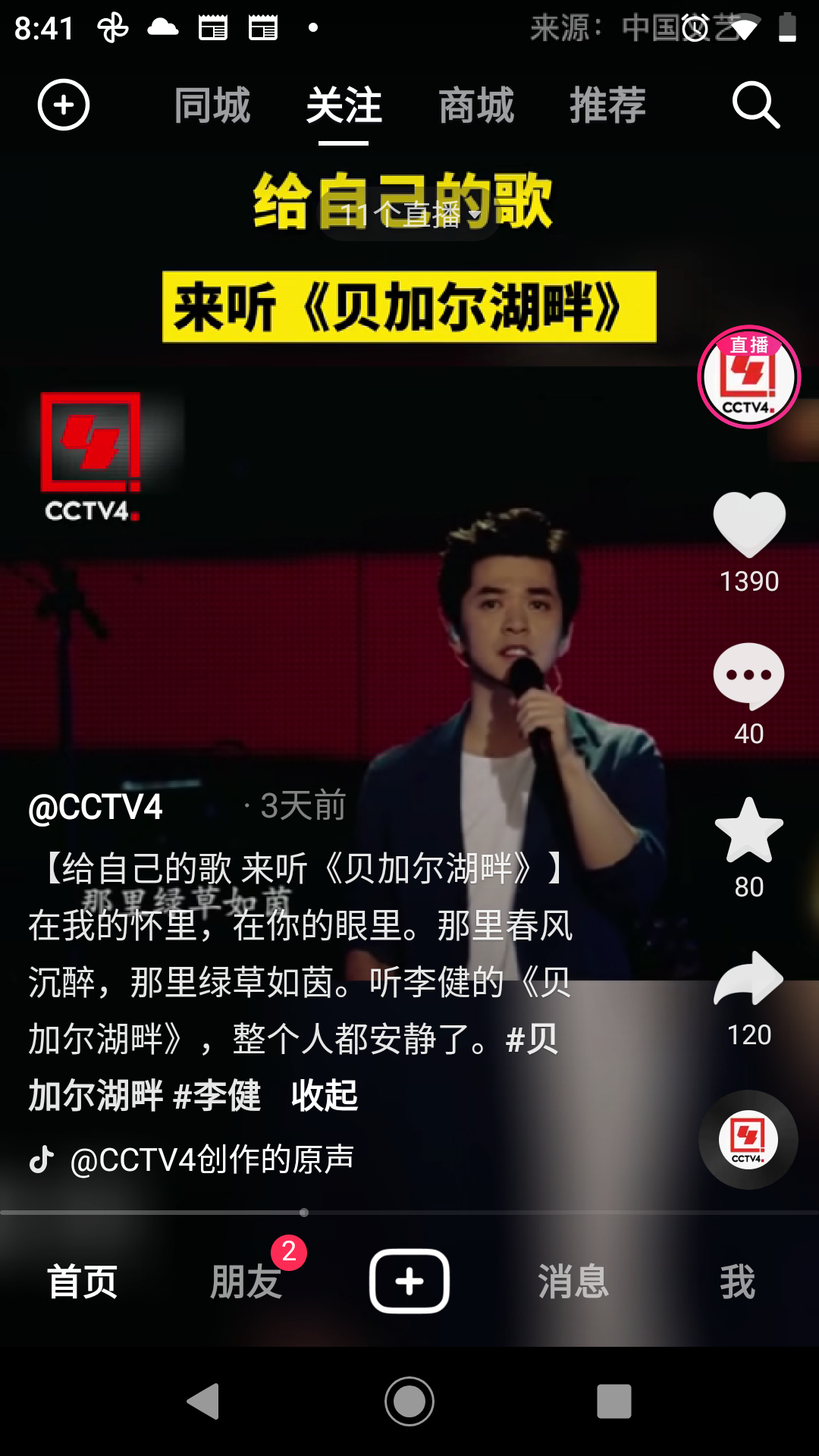Switch to the 同城 tab
Image resolution: width=819 pixels, height=1456 pixels.
pos(212,105)
